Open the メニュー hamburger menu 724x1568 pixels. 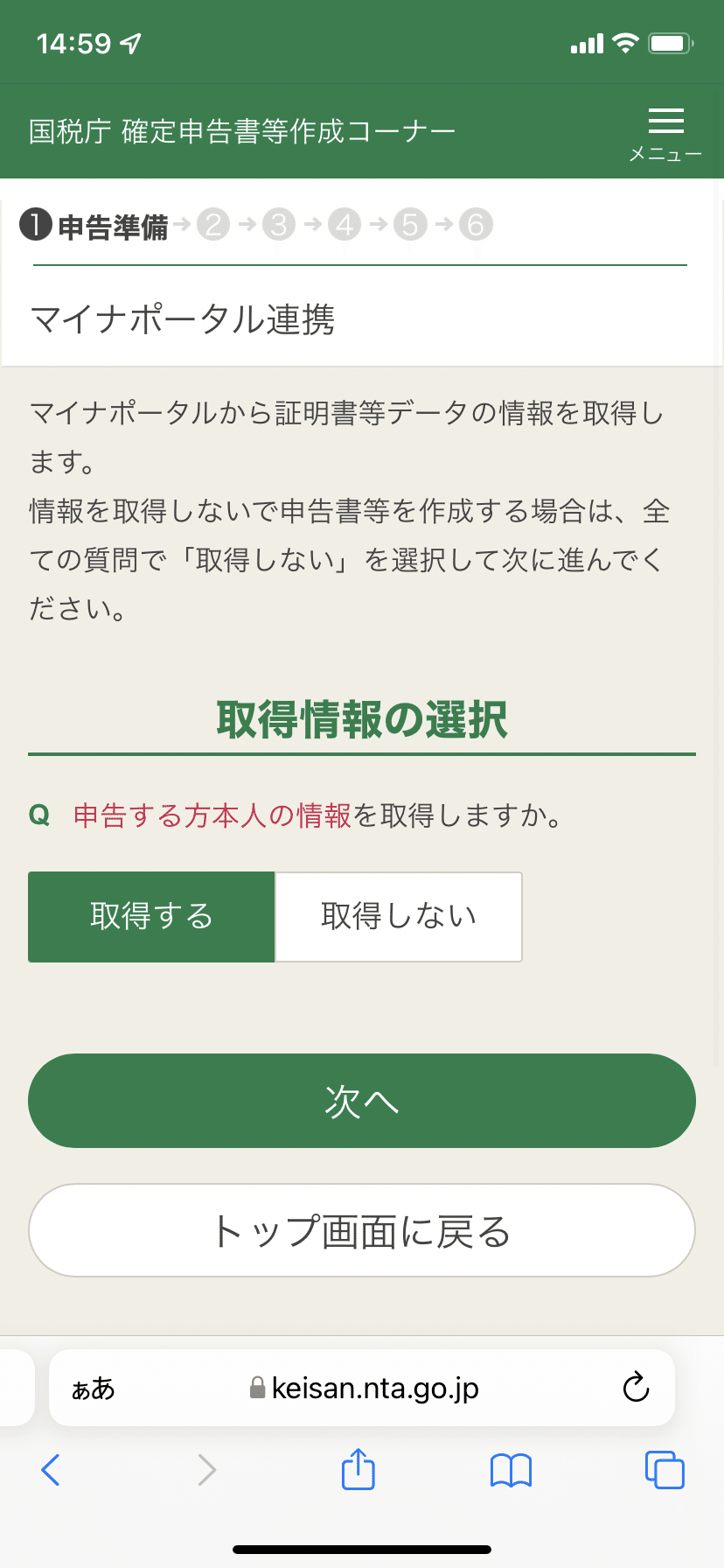click(665, 134)
